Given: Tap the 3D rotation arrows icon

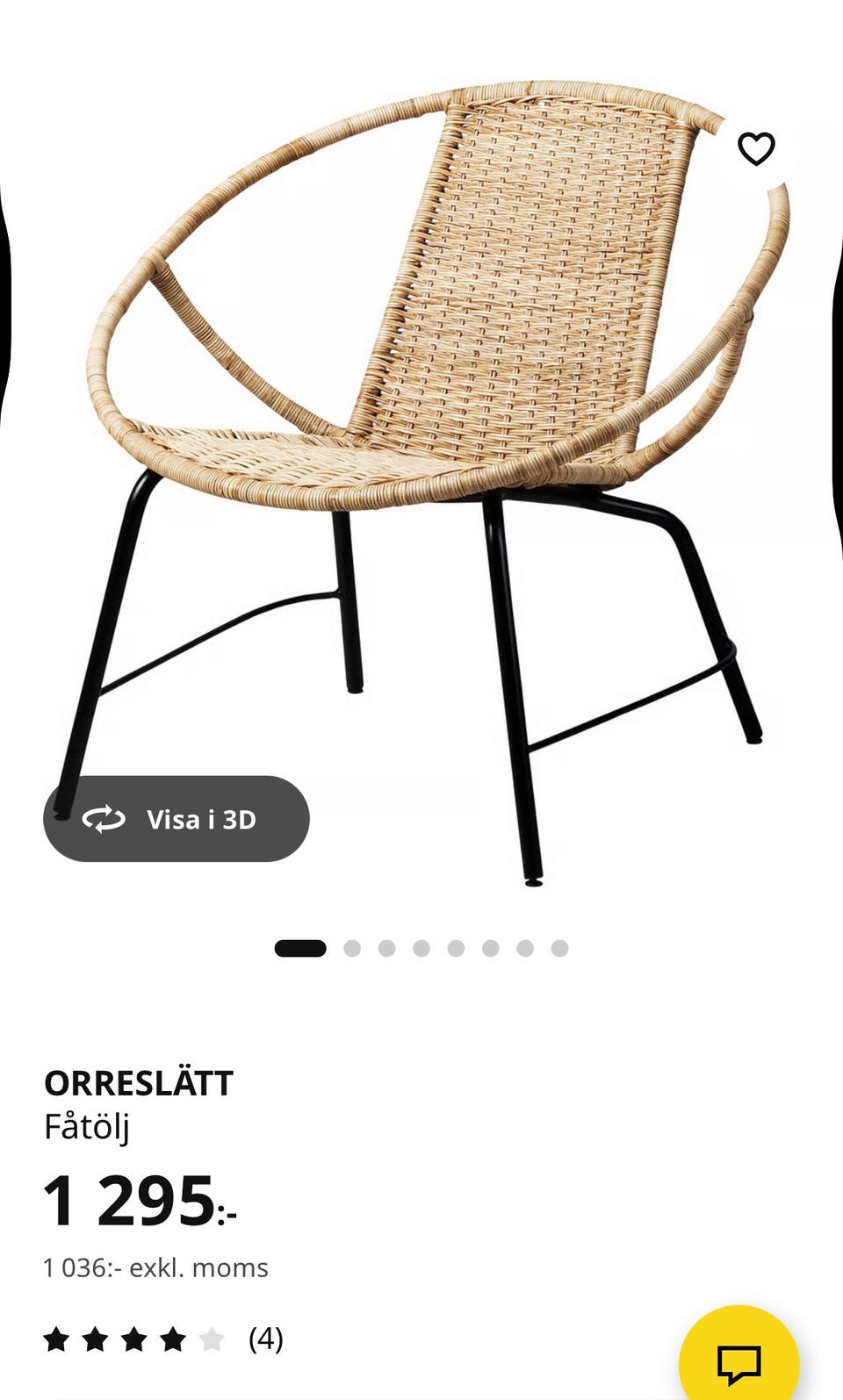Looking at the screenshot, I should tap(104, 818).
